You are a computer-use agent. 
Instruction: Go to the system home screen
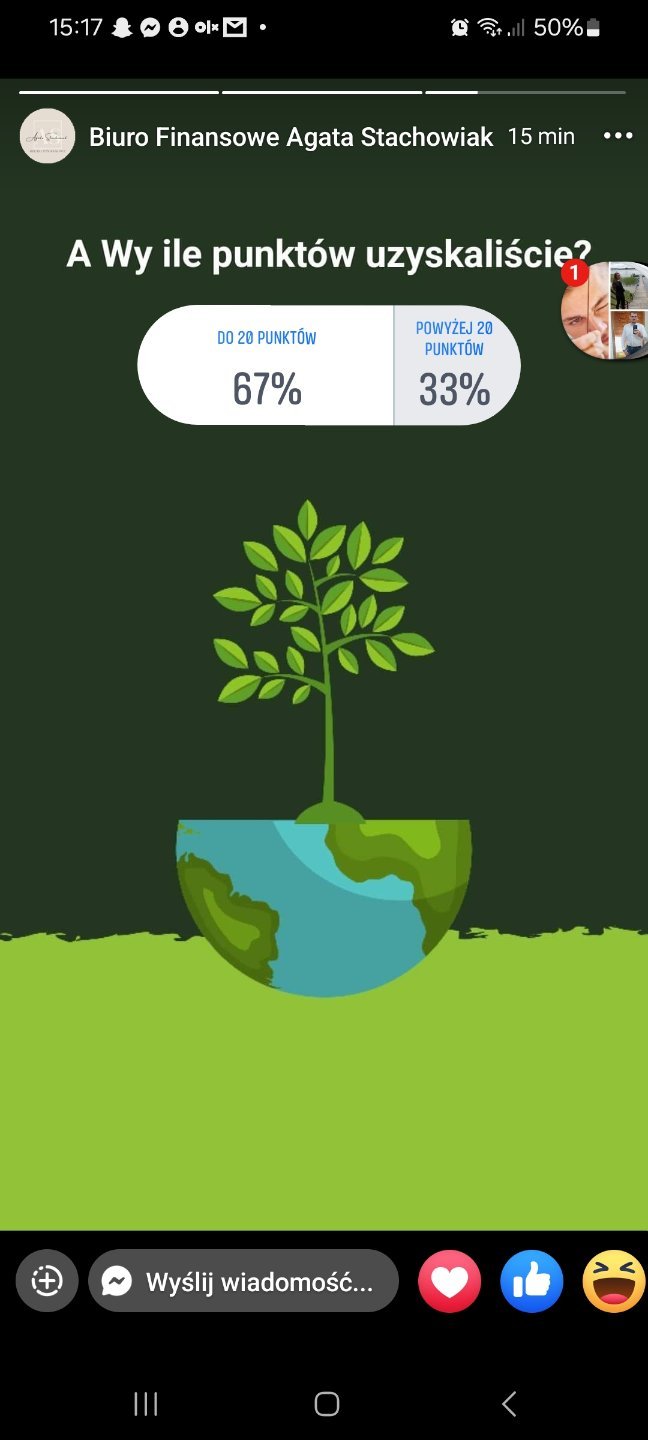[x=326, y=1404]
